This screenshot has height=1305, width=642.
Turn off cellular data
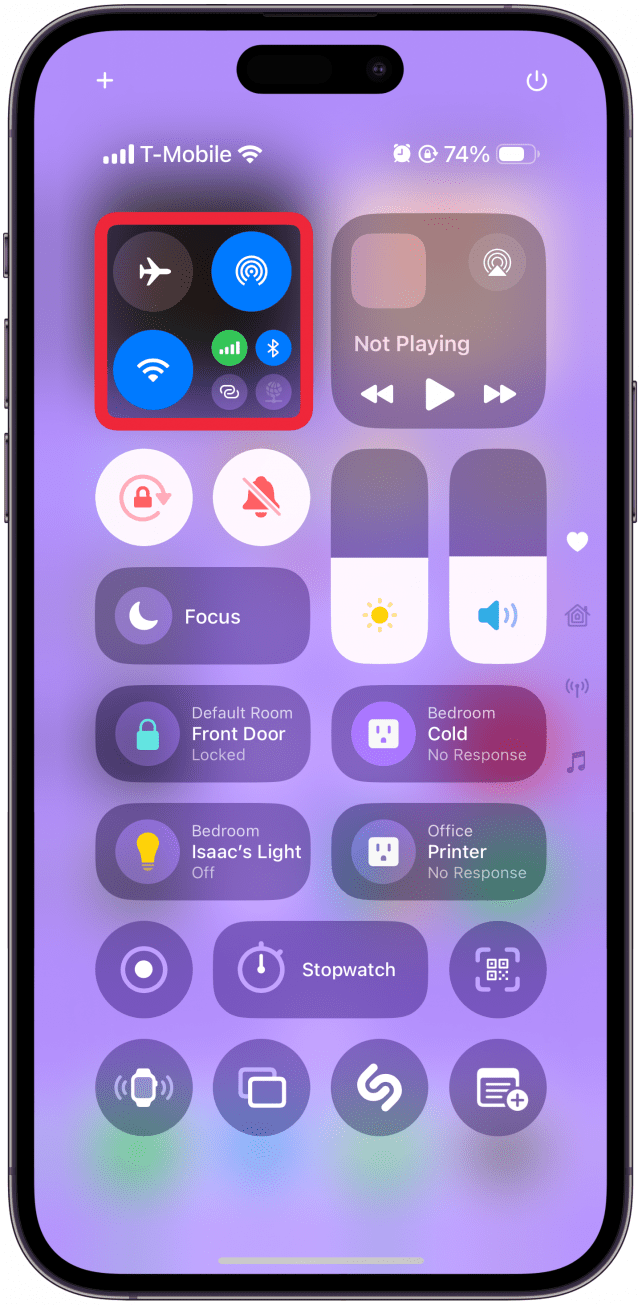click(229, 348)
